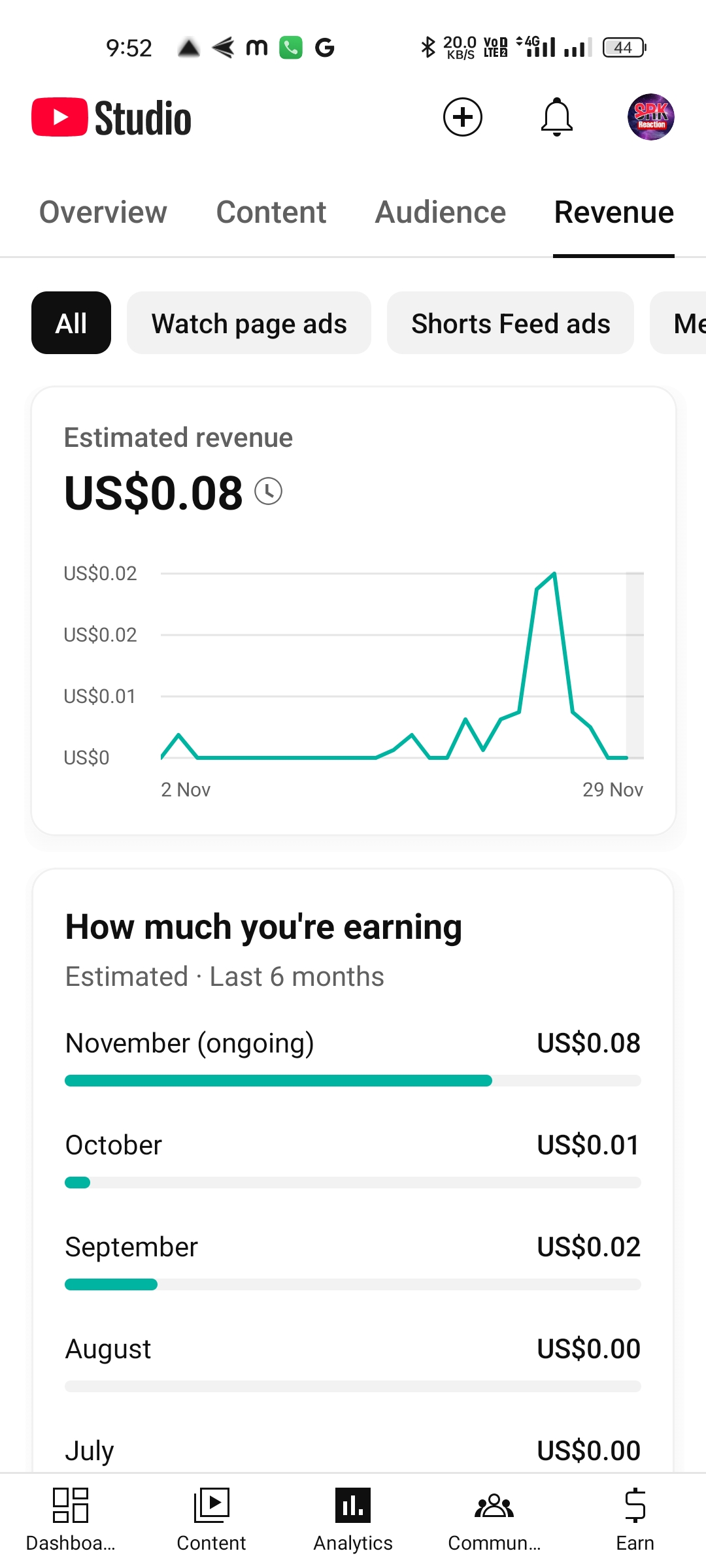Open Content in bottom navigation
Screen dimensions: 706x1568
pos(211,1520)
